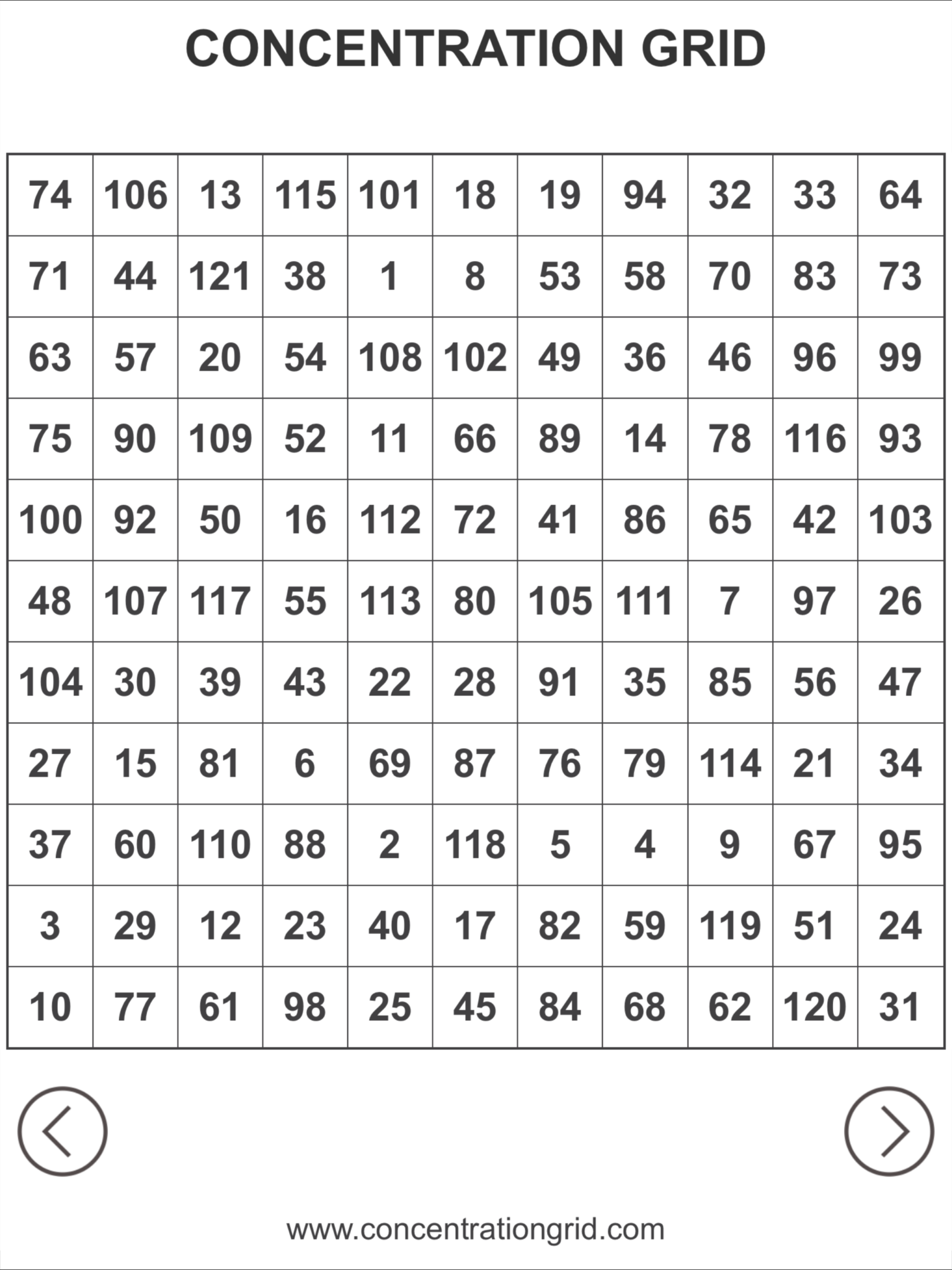
Task: Click number 2 in the grid
Action: [390, 844]
